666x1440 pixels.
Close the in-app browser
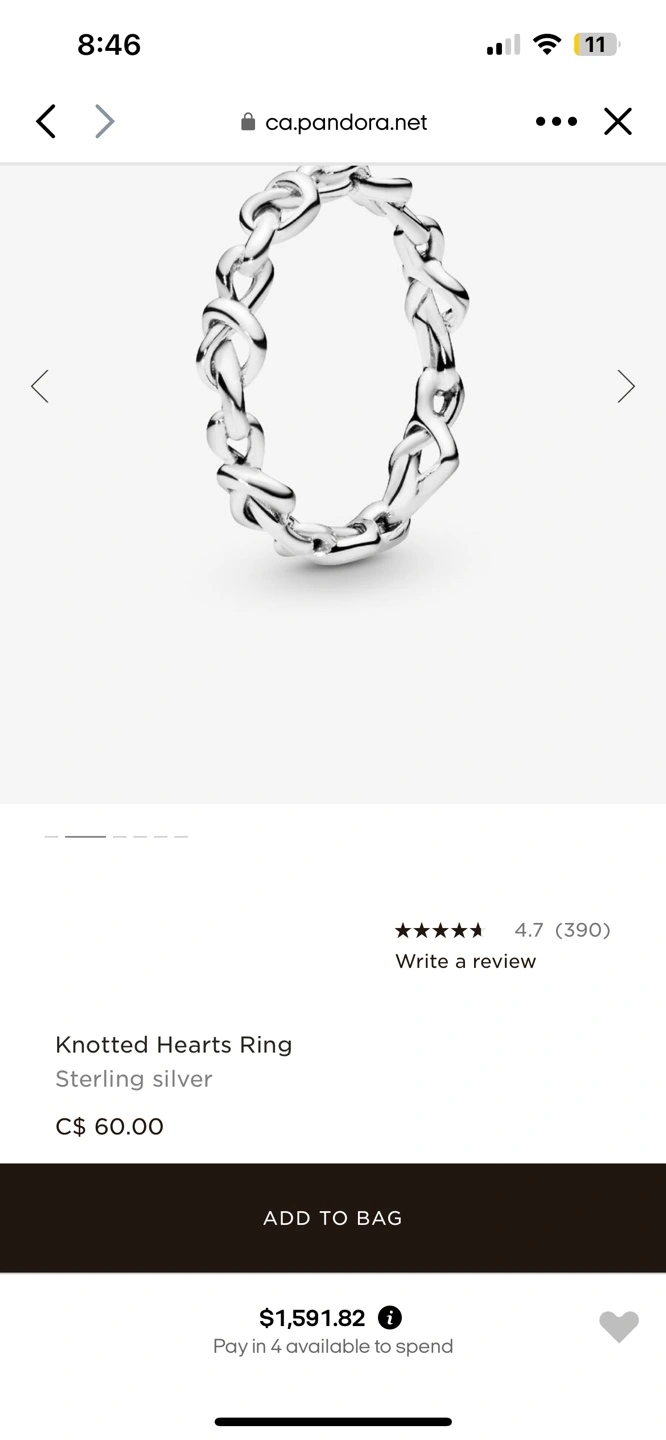click(618, 122)
